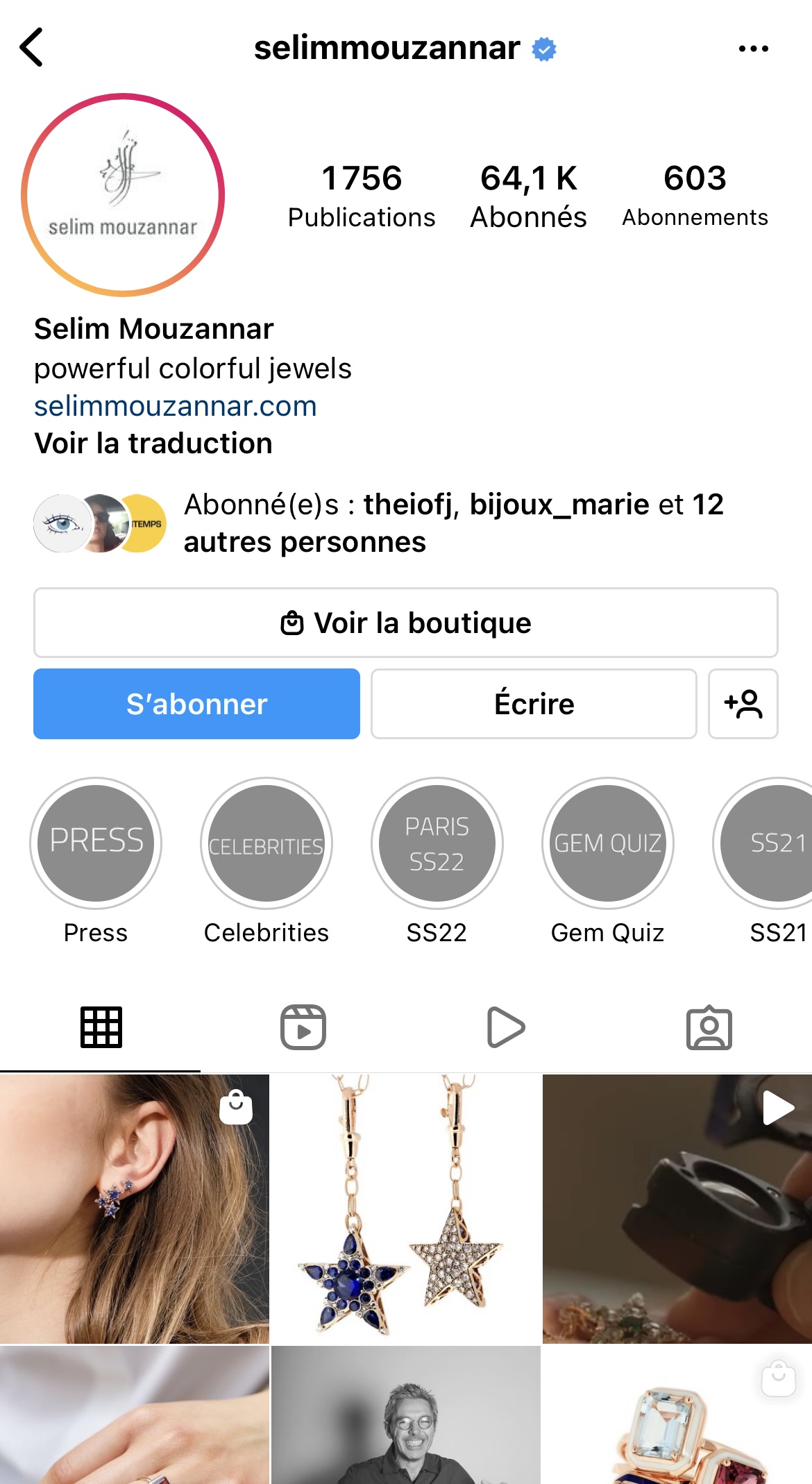The width and height of the screenshot is (812, 1484).
Task: Open the 64,1 K Abonnés list
Action: (528, 196)
